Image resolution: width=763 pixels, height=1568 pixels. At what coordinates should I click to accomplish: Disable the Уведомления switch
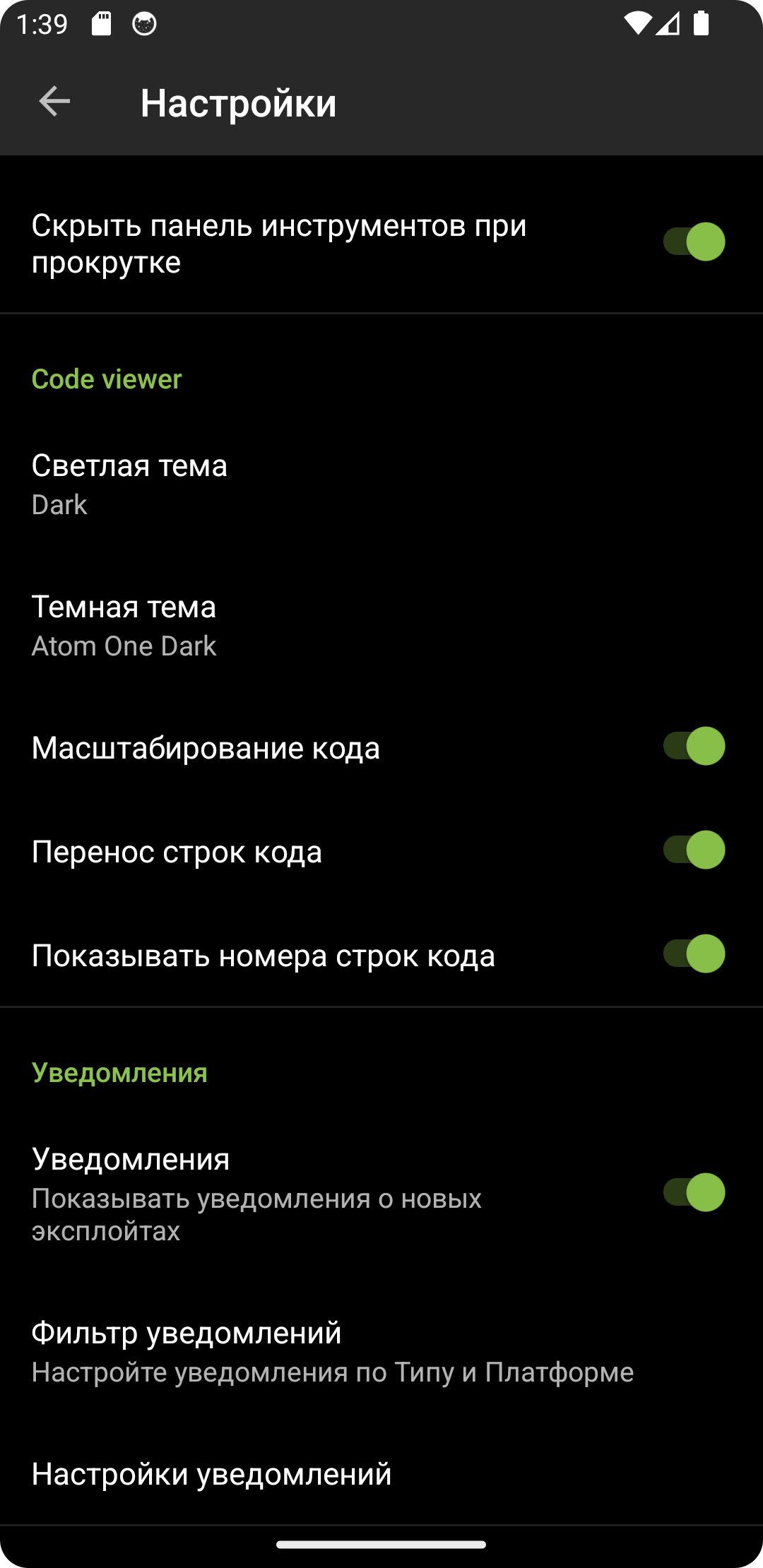click(694, 1193)
